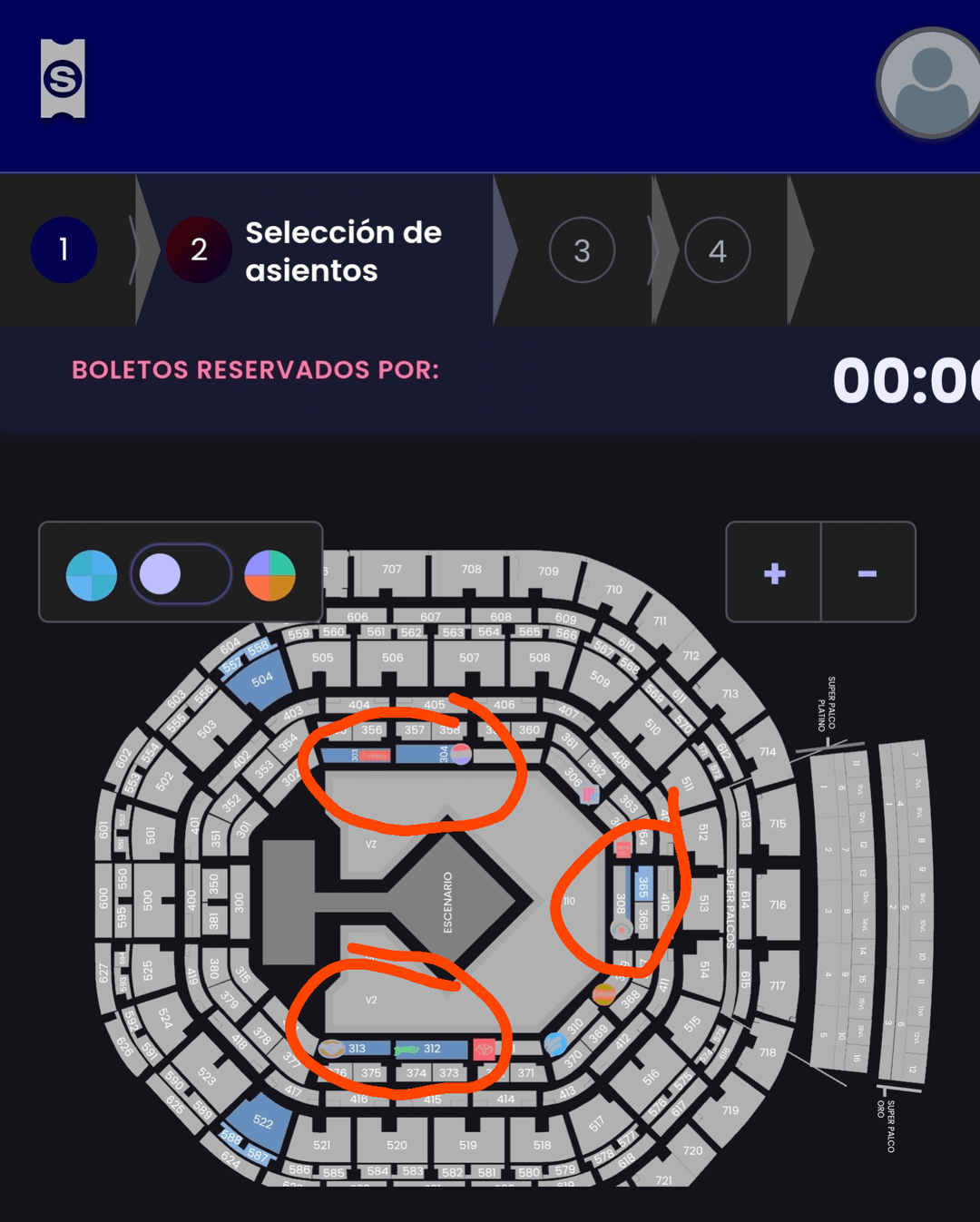Choose section 312 near the stage

point(432,1049)
